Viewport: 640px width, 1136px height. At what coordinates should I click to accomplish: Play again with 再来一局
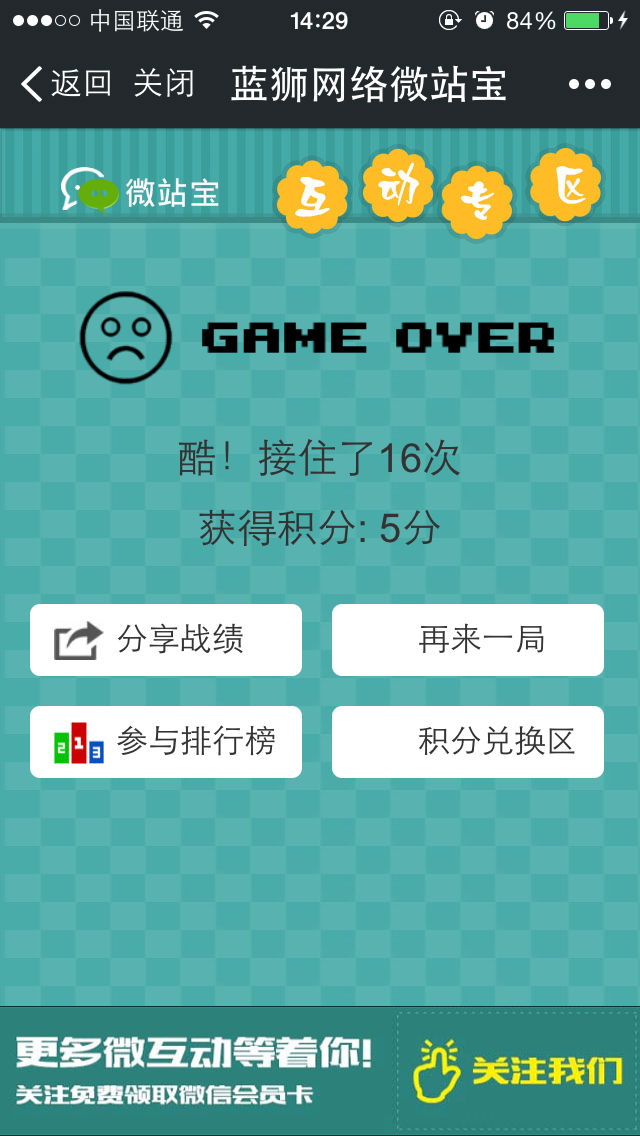coord(468,640)
